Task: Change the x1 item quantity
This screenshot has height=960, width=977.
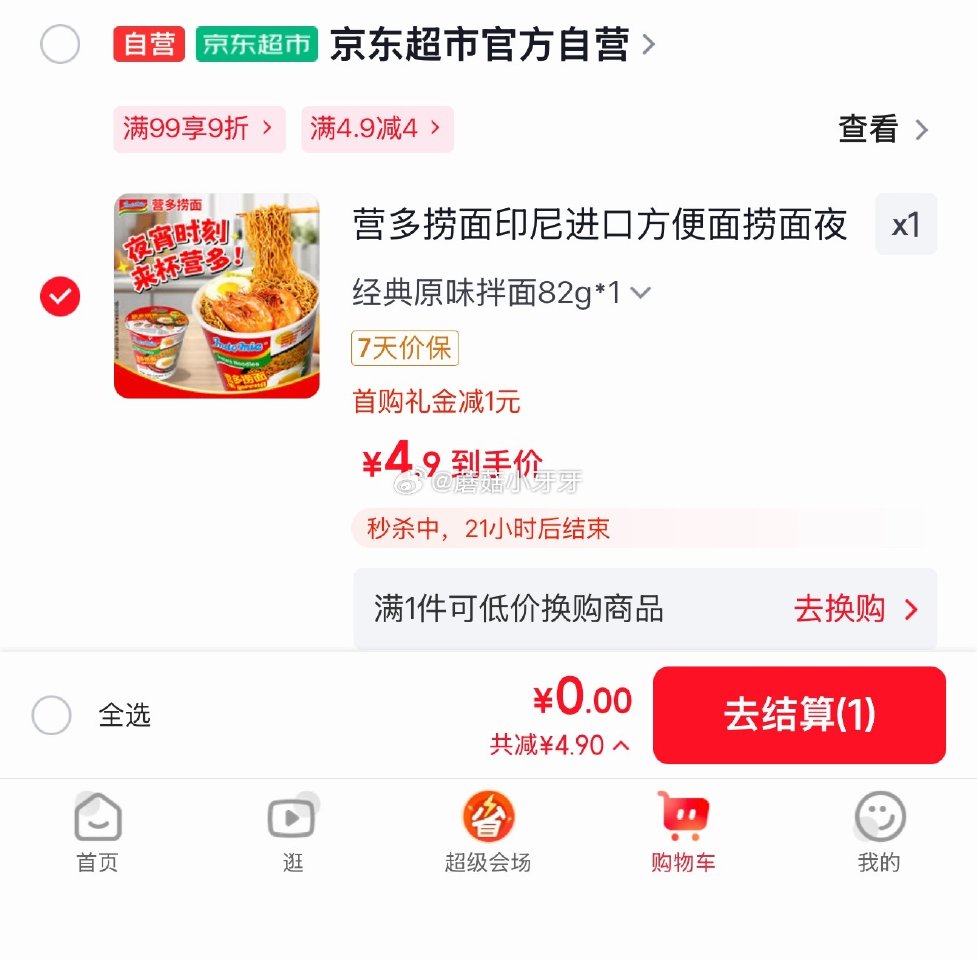Action: [905, 225]
